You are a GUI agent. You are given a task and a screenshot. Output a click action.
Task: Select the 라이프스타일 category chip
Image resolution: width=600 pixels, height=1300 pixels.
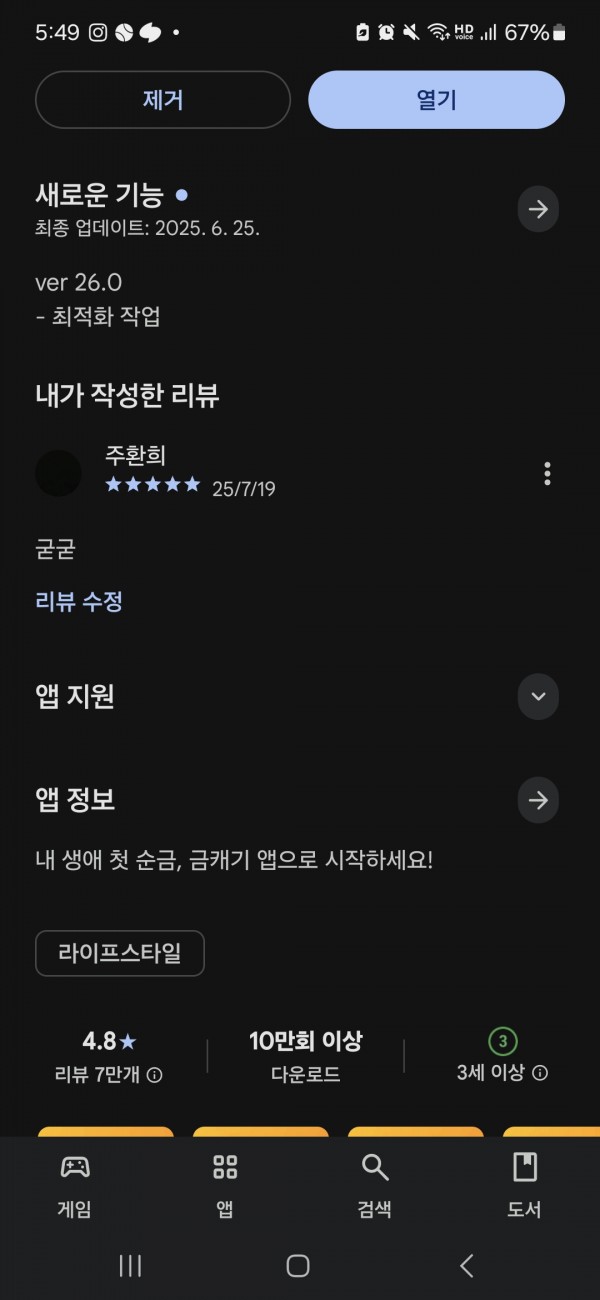pyautogui.click(x=120, y=953)
